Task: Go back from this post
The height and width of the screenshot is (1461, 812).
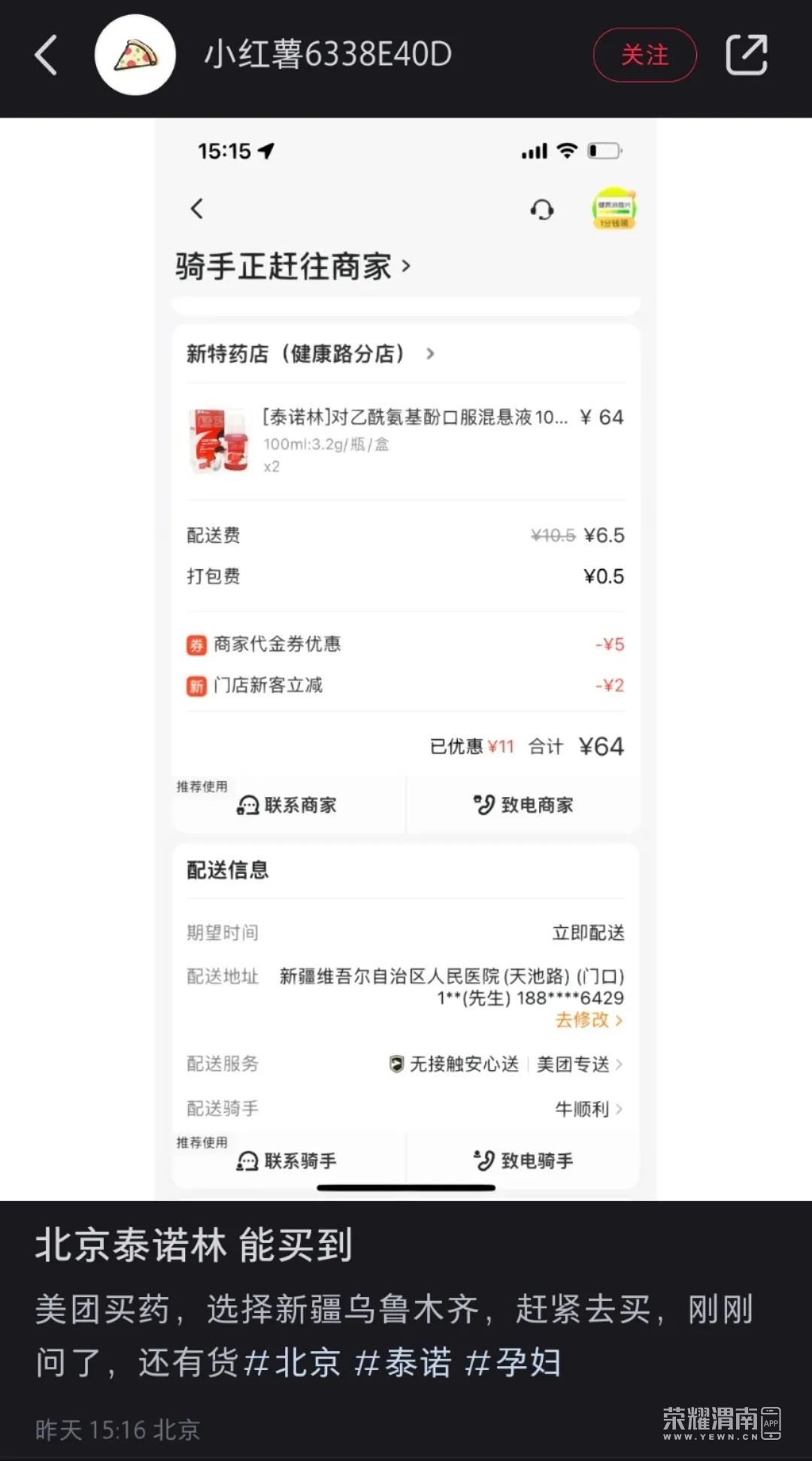Action: pos(47,55)
